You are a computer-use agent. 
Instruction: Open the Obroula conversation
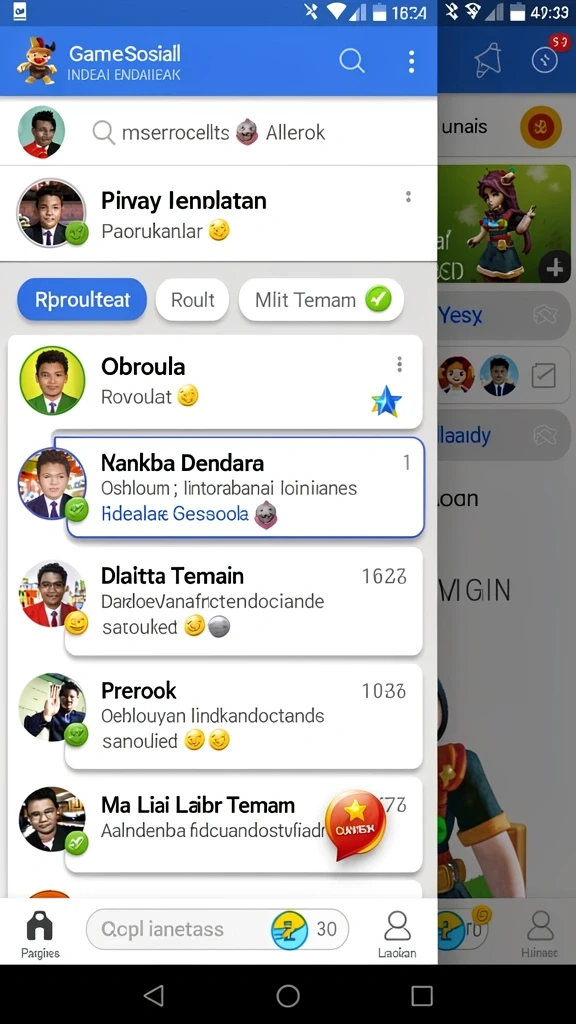[x=216, y=382]
